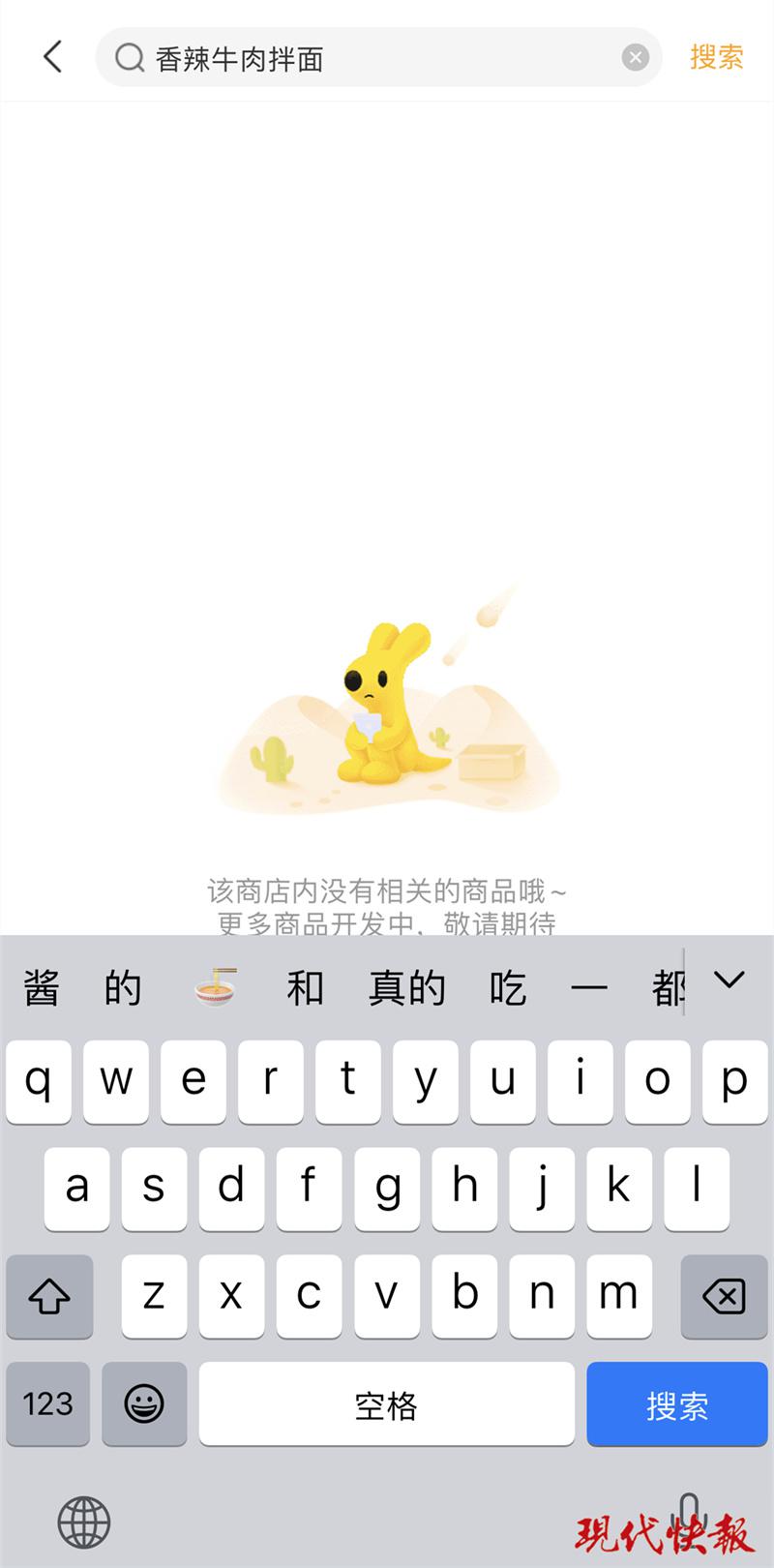Switch to the 123 numeric keyboard

coord(48,1404)
